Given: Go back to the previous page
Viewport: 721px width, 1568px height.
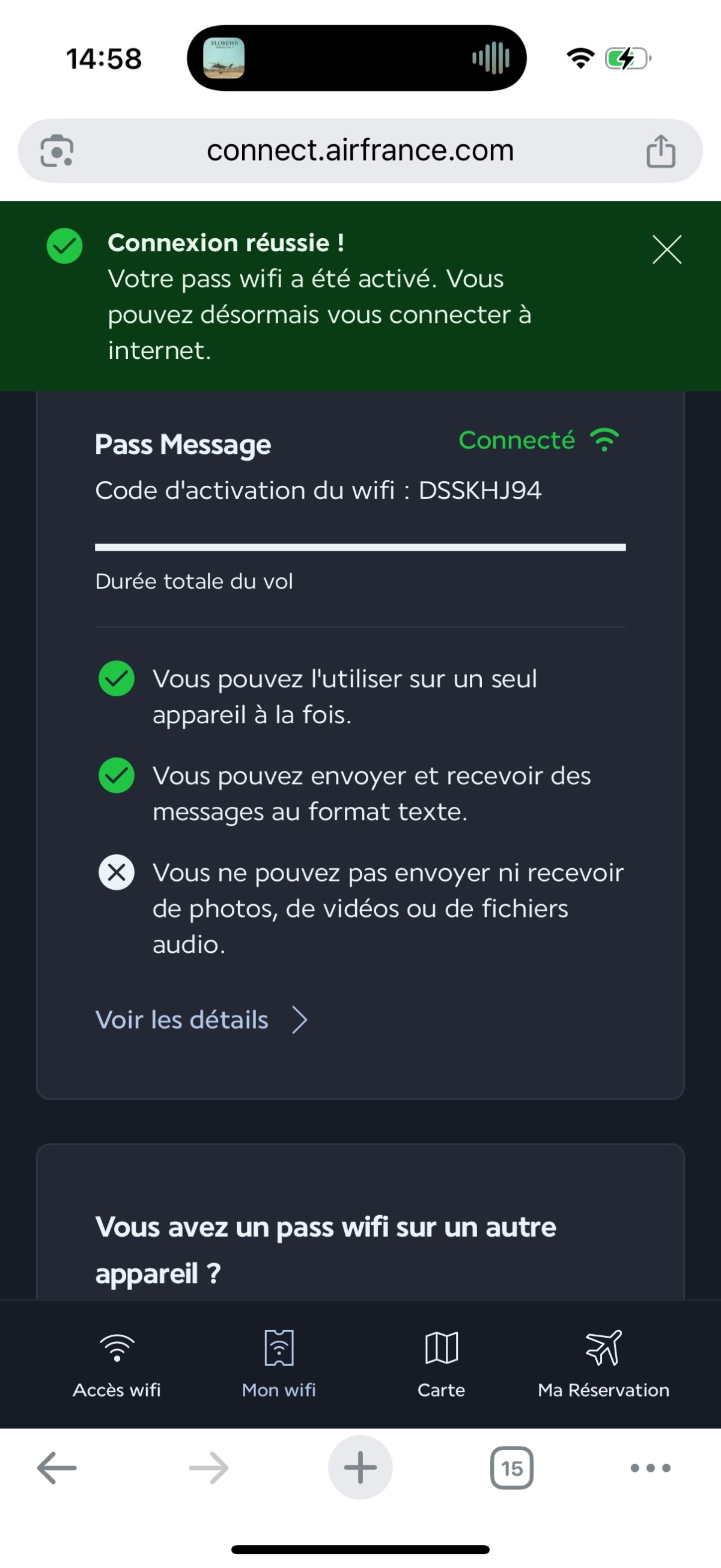Looking at the screenshot, I should (x=56, y=1468).
